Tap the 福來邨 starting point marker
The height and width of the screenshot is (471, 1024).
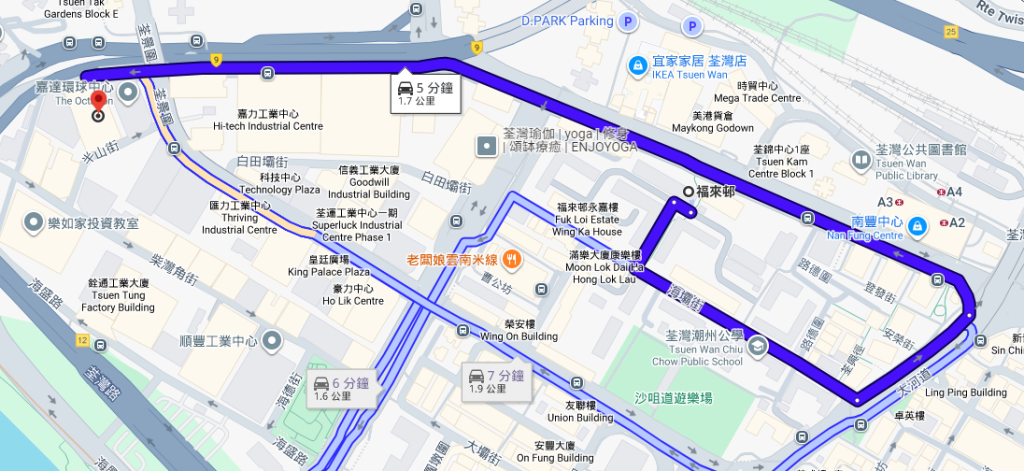point(688,191)
